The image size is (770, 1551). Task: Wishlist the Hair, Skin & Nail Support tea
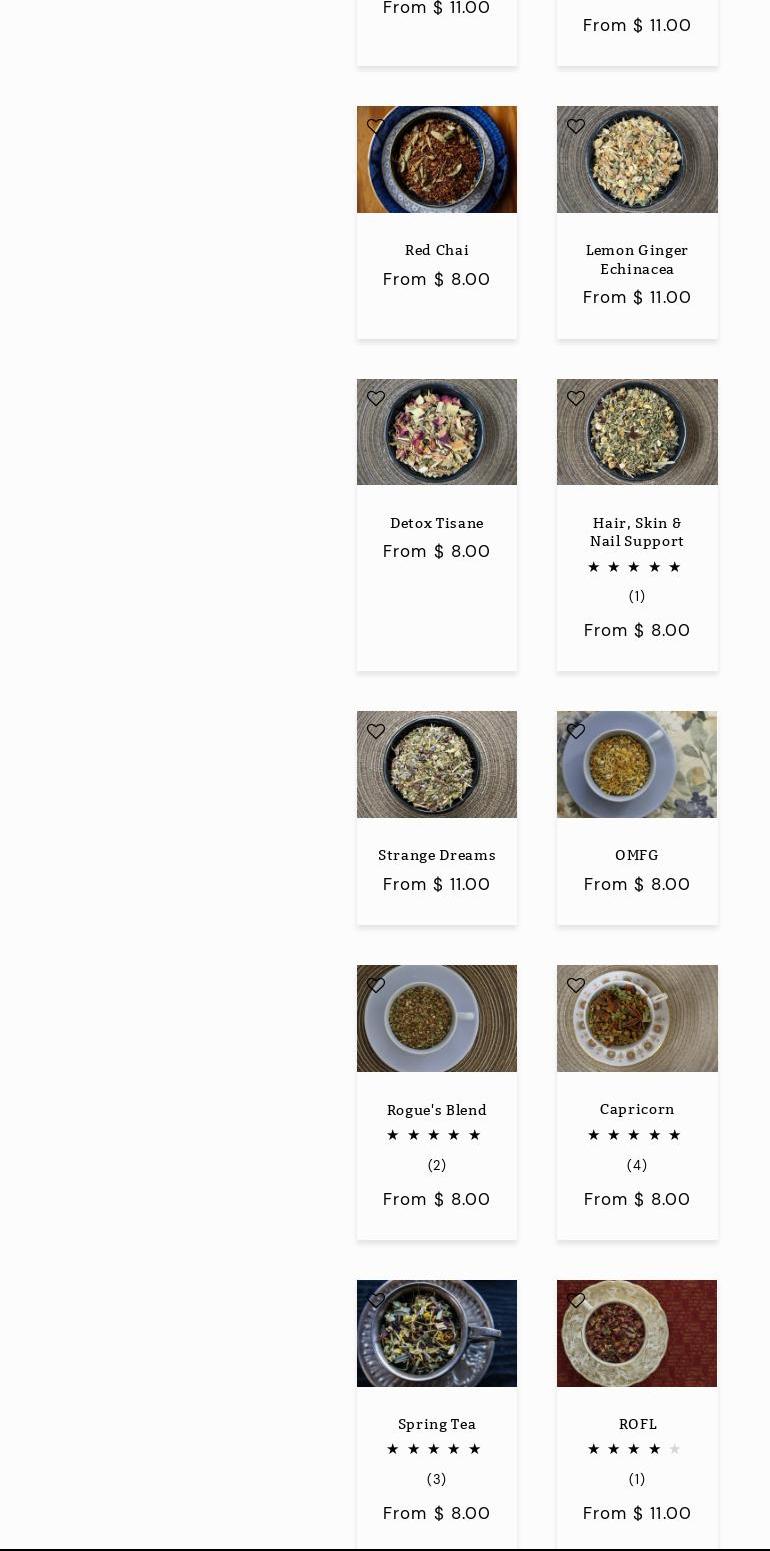coord(576,399)
